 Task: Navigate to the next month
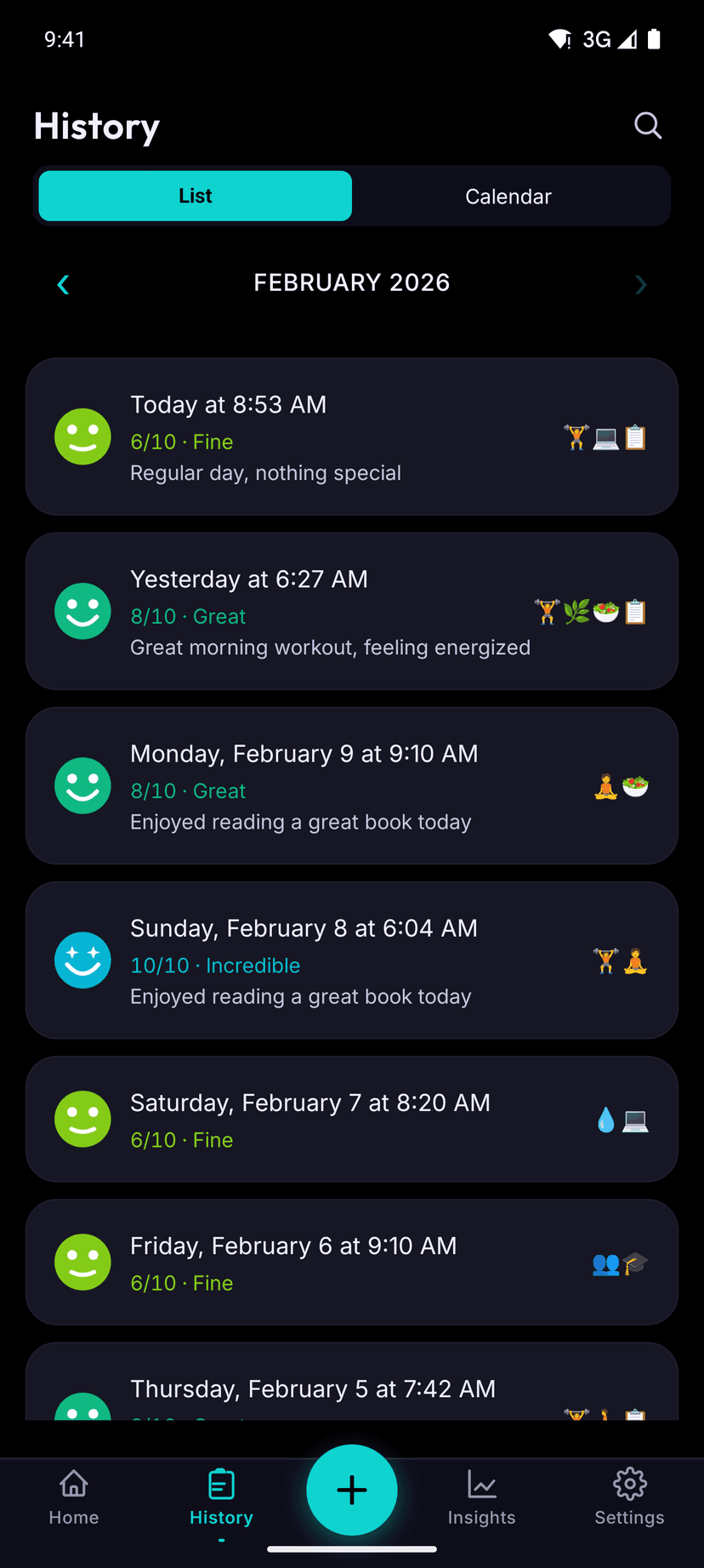click(x=640, y=284)
